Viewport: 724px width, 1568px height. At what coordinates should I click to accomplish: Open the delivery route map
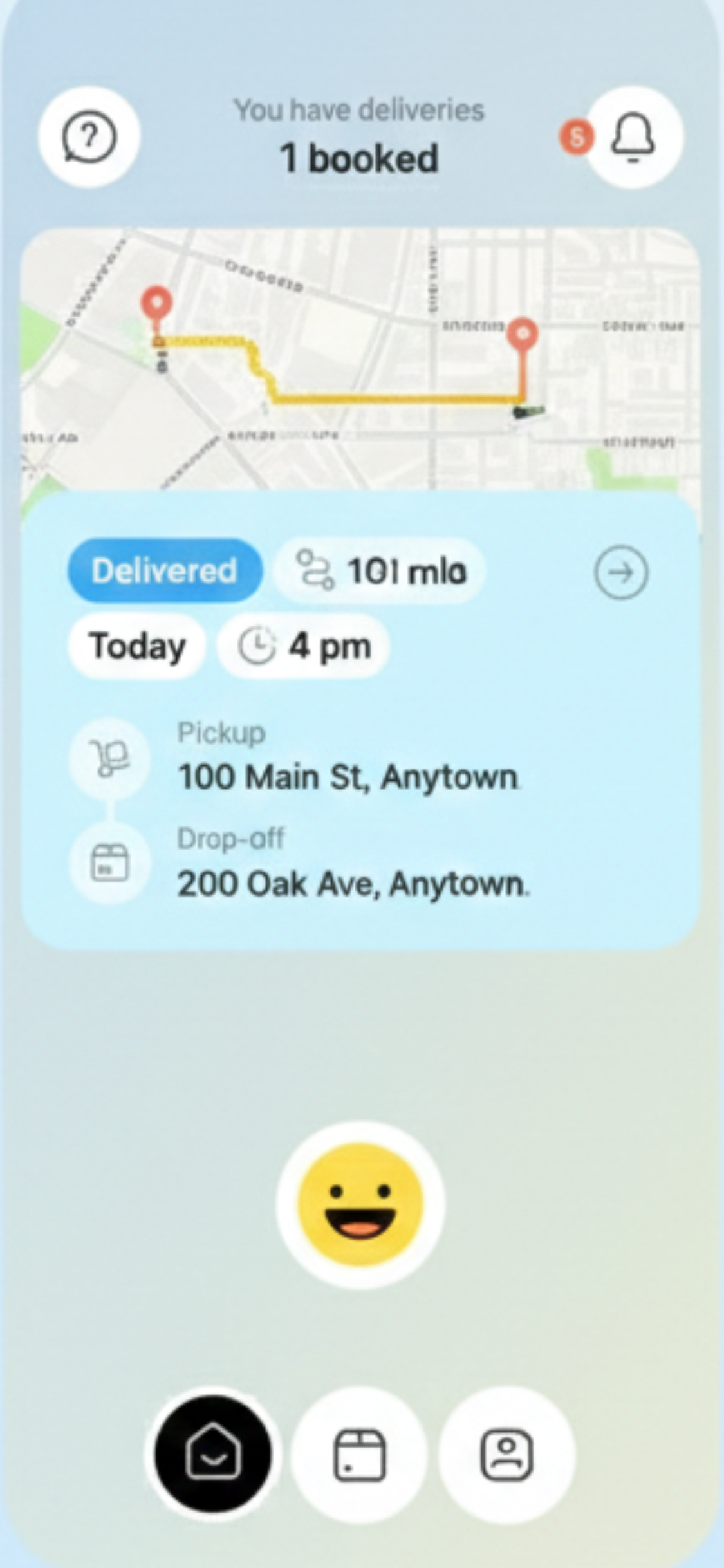(x=360, y=359)
